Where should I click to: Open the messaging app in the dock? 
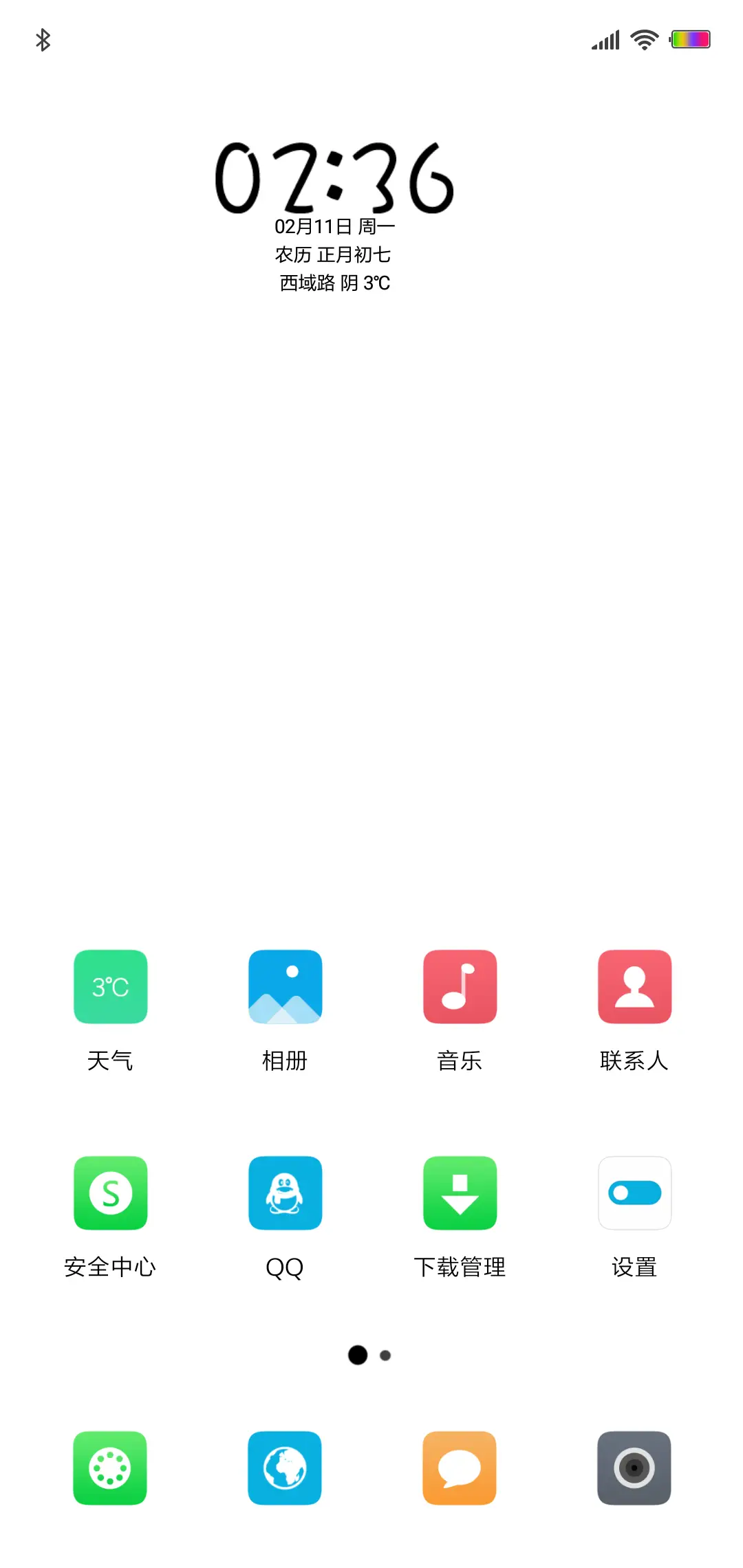tap(460, 1469)
